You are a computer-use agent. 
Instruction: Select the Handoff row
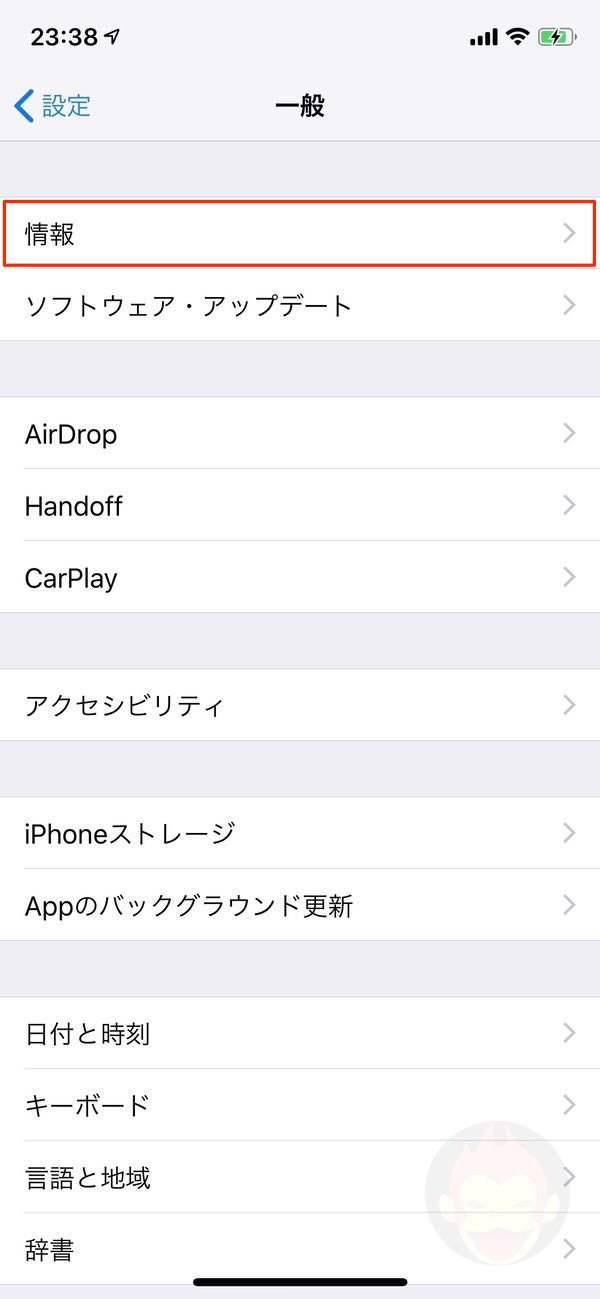click(300, 506)
